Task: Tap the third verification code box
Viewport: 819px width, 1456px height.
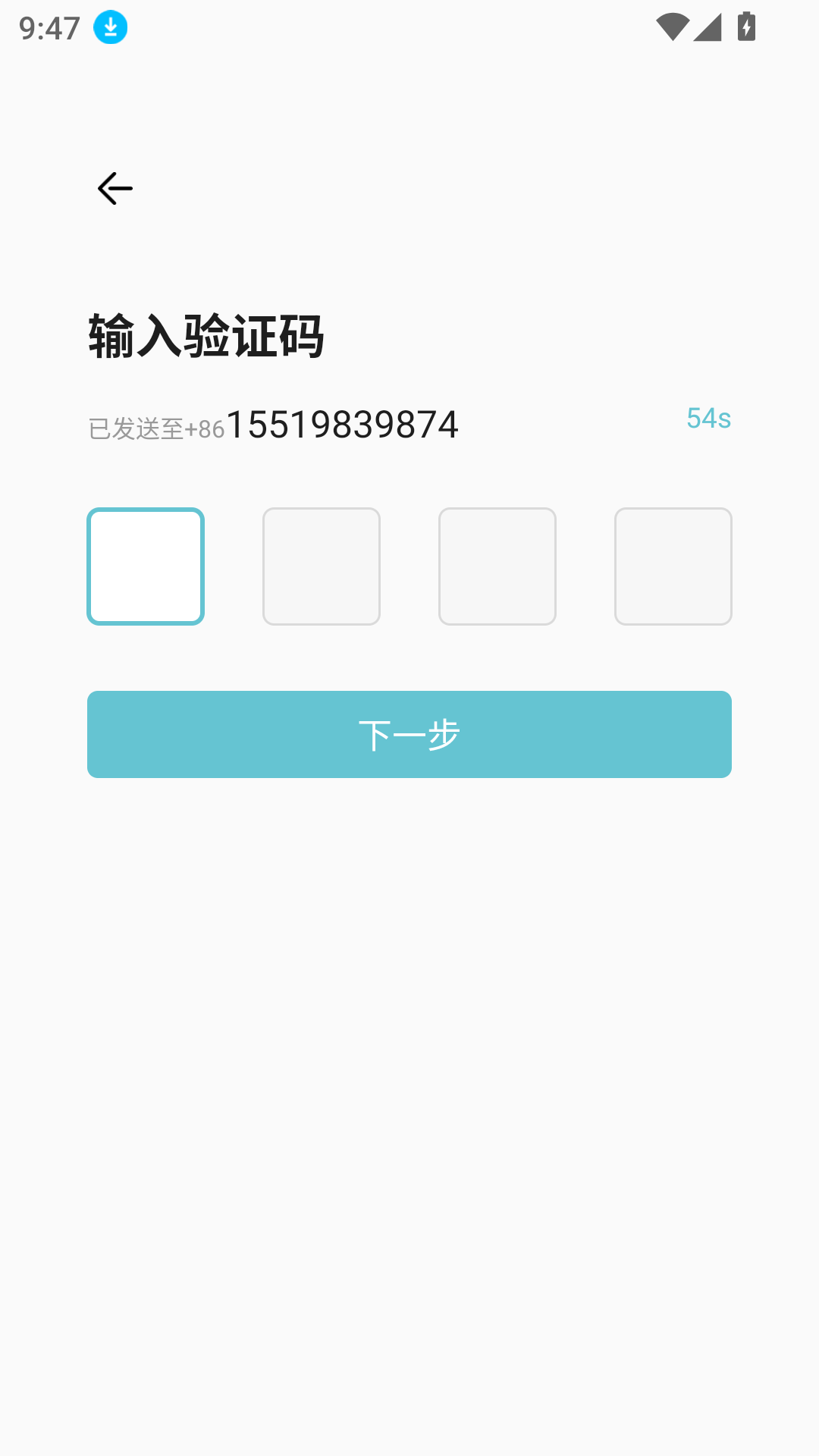Action: [x=497, y=566]
